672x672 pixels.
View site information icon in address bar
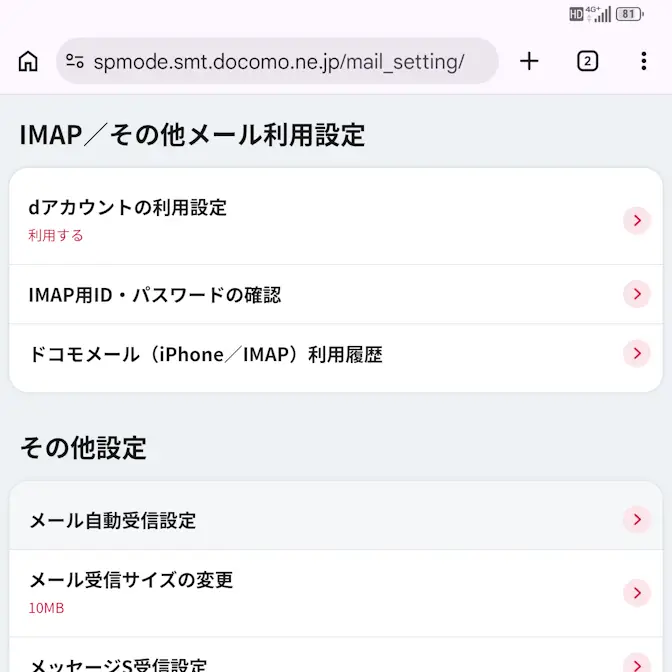(75, 62)
